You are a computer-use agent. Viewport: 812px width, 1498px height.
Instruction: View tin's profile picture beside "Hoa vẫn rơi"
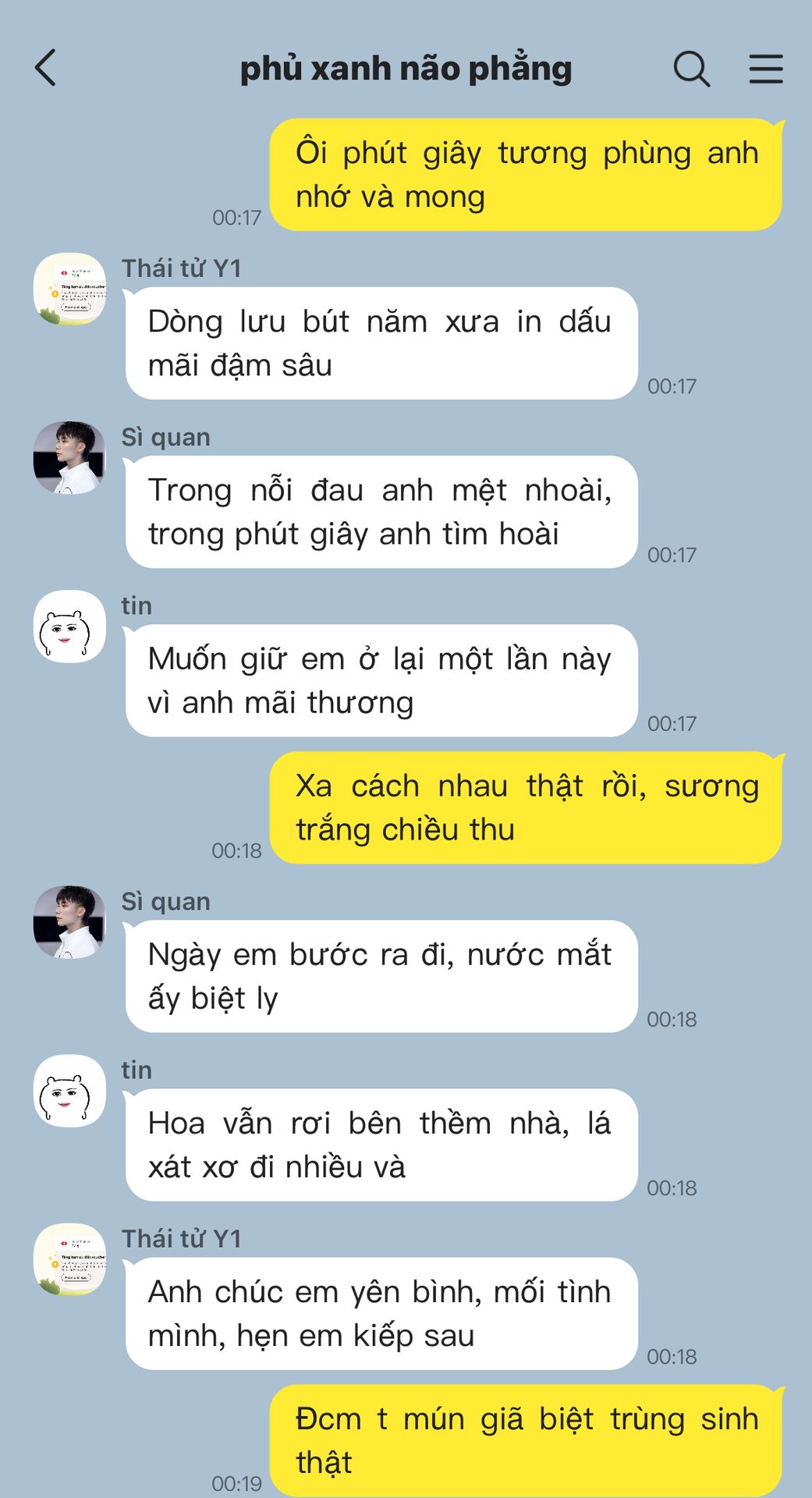[69, 1091]
